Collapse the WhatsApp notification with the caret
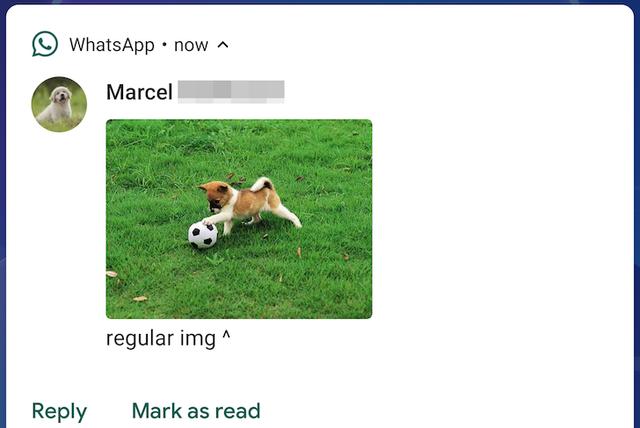The height and width of the screenshot is (428, 640). pyautogui.click(x=223, y=44)
